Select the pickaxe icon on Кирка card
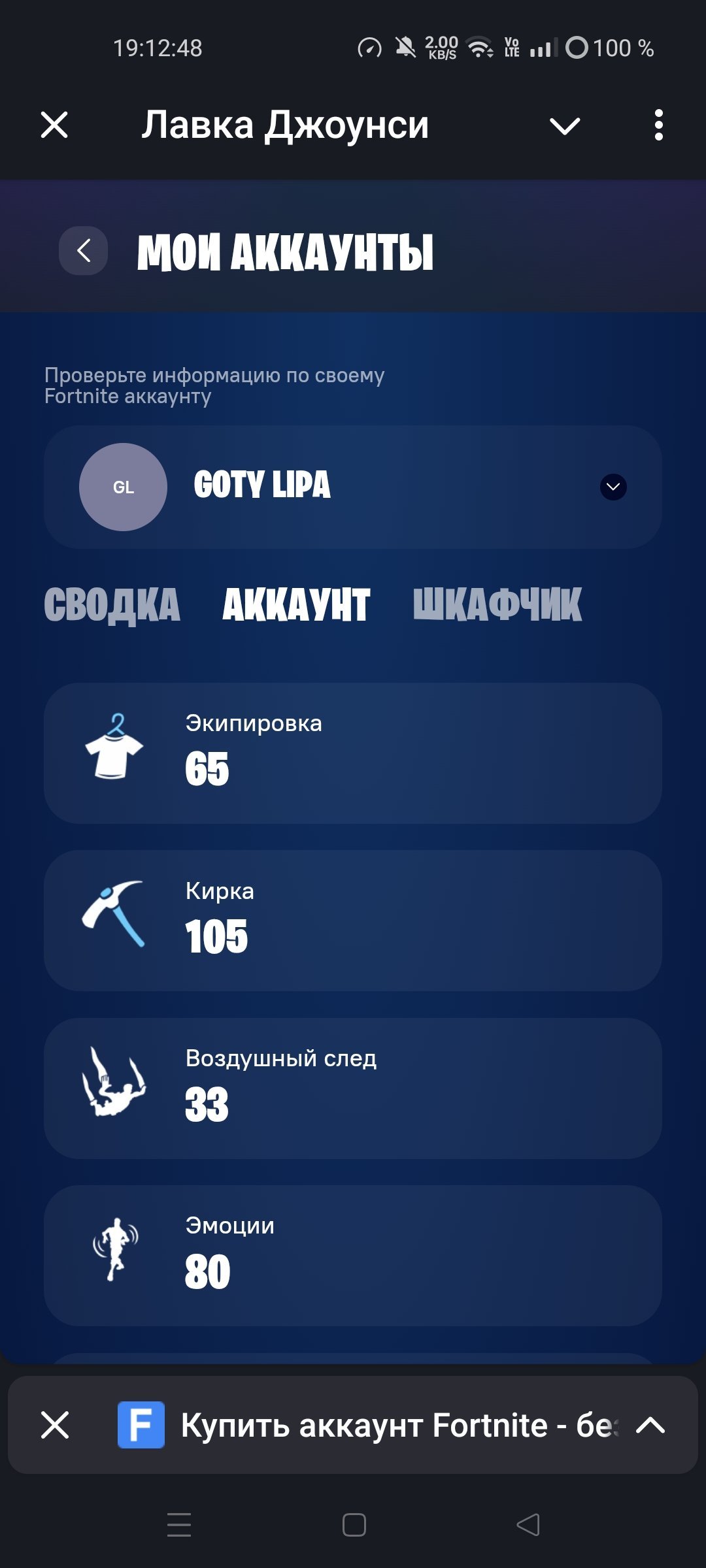The width and height of the screenshot is (706, 1568). (116, 919)
